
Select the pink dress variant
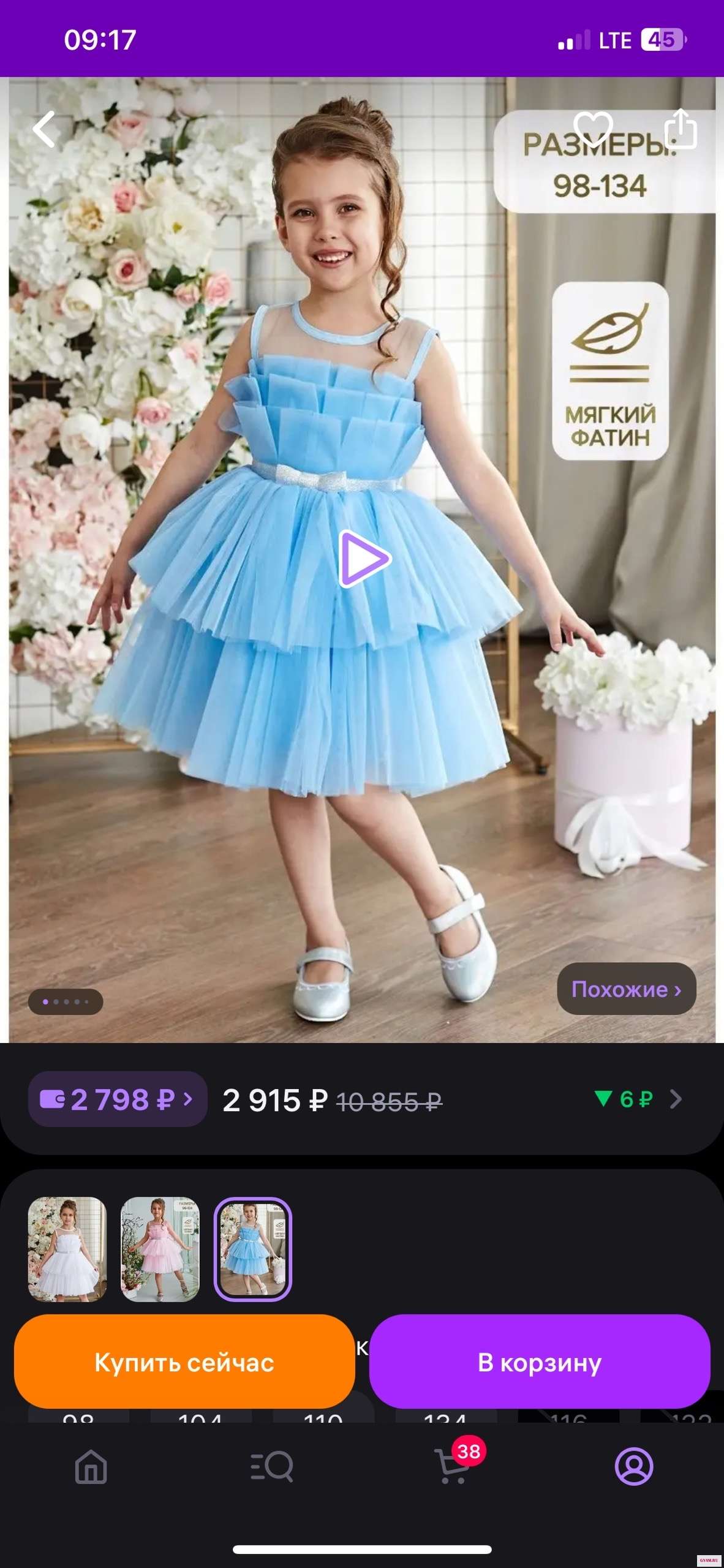point(160,1249)
